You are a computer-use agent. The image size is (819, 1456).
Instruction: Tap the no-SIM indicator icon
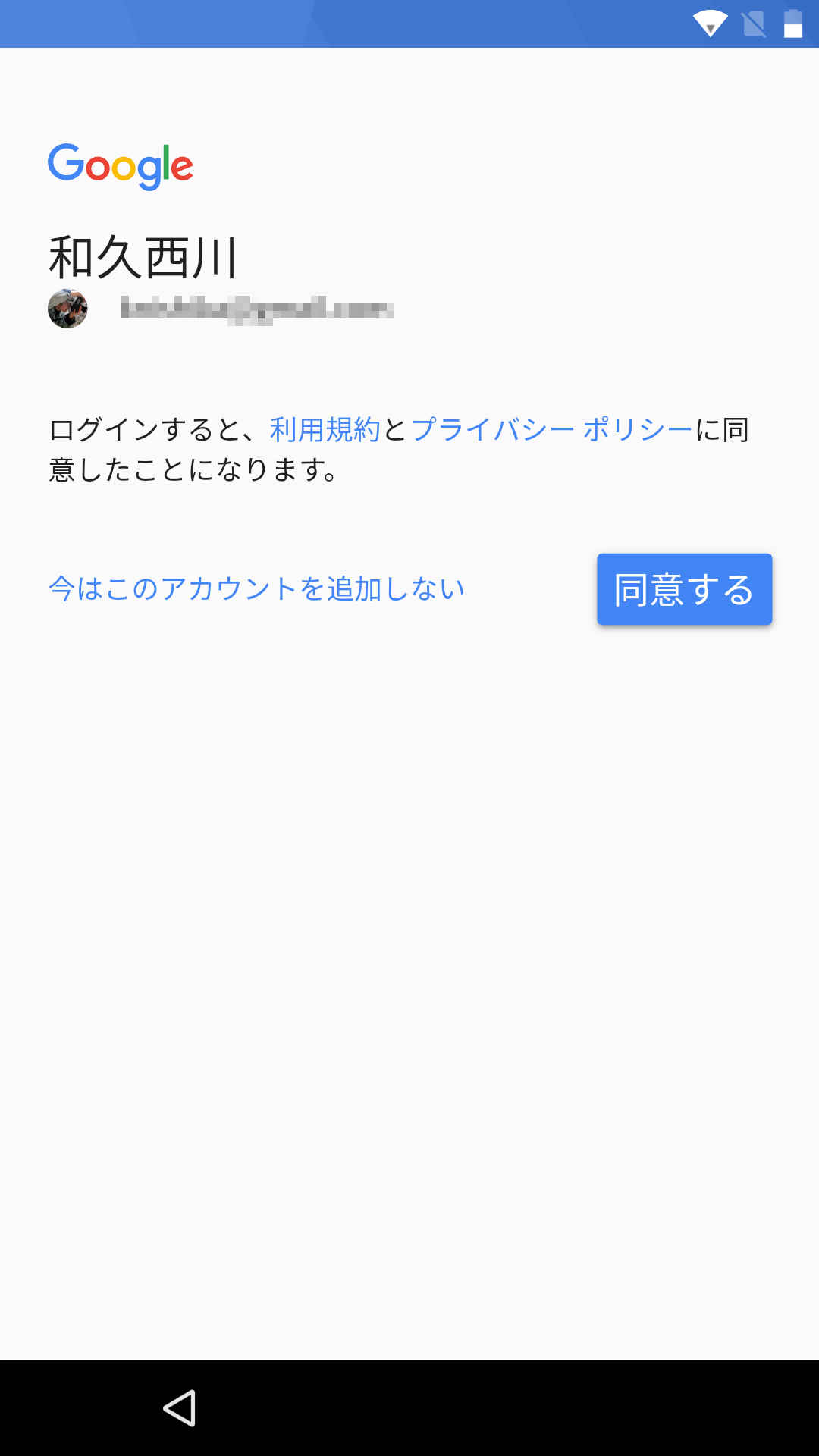752,23
